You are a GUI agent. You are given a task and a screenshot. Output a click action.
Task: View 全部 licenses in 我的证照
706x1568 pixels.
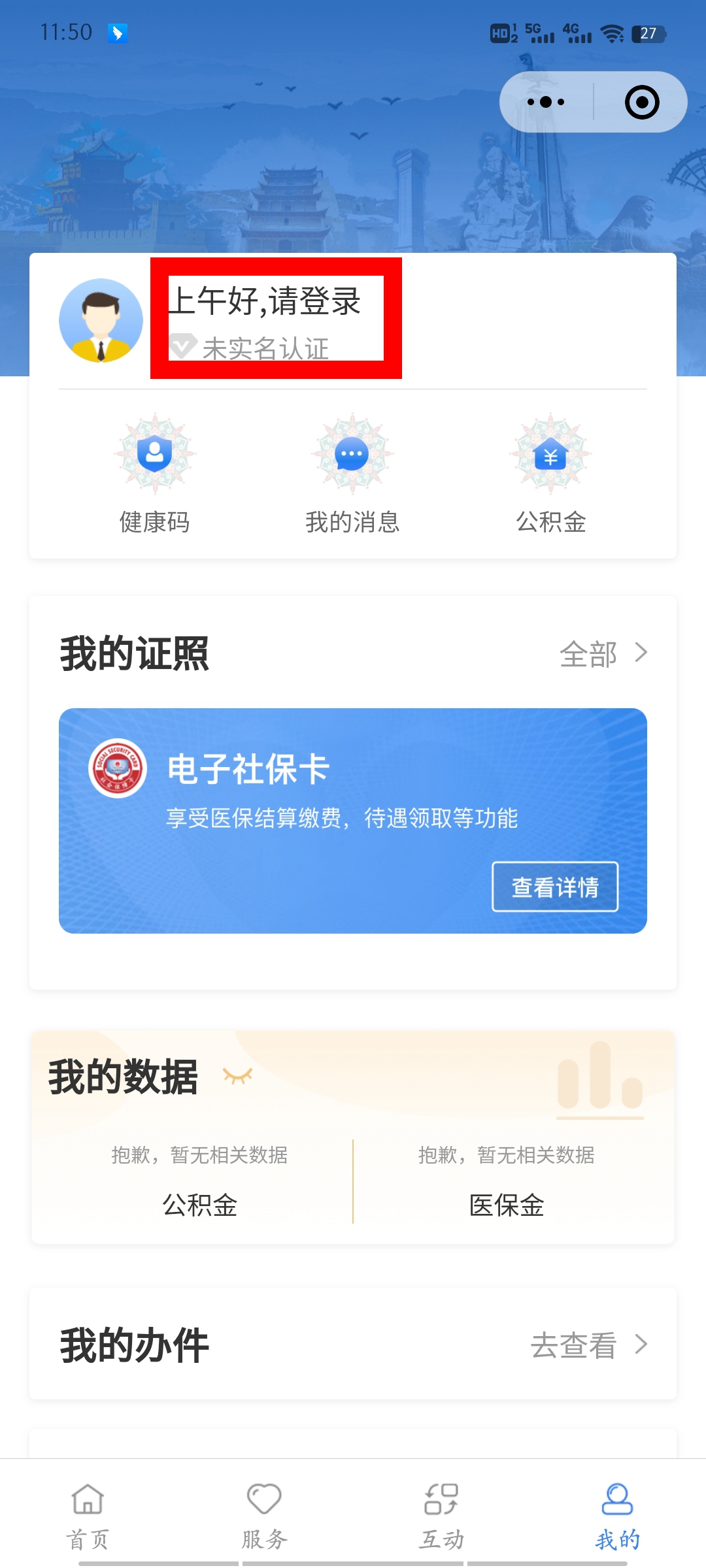[602, 653]
